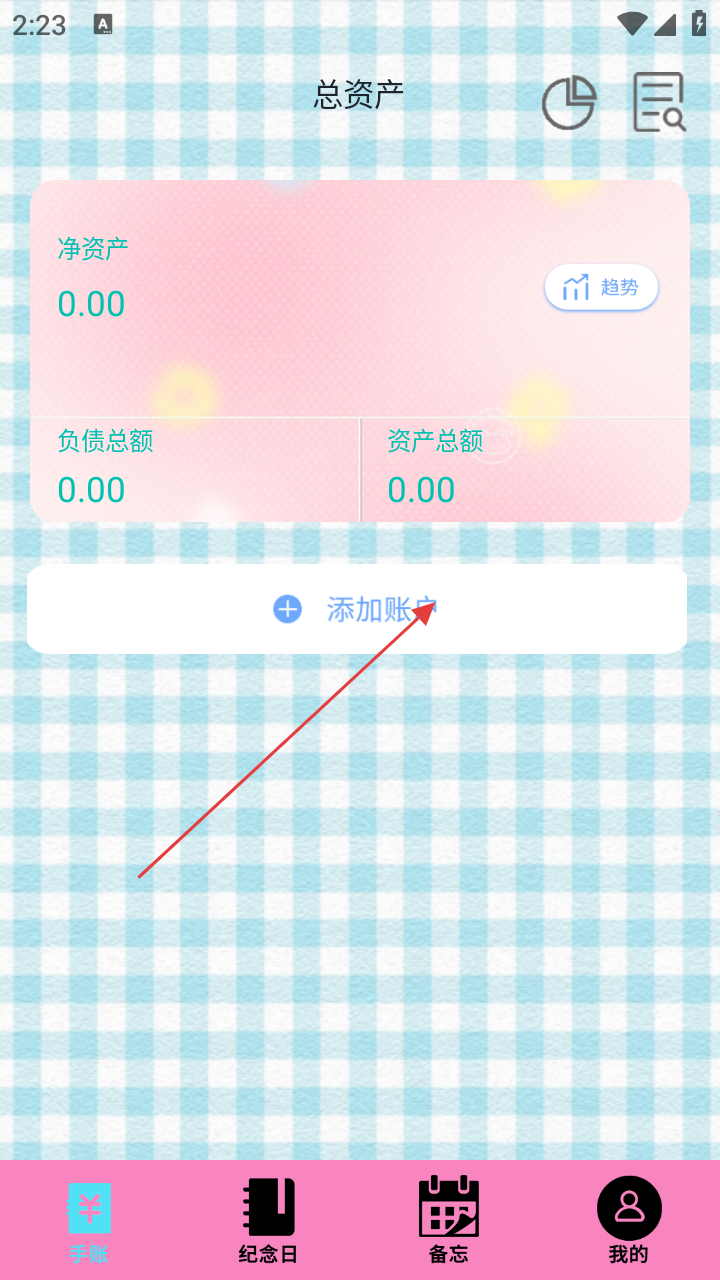
Task: Add a new account via 添加账户
Action: 357,609
